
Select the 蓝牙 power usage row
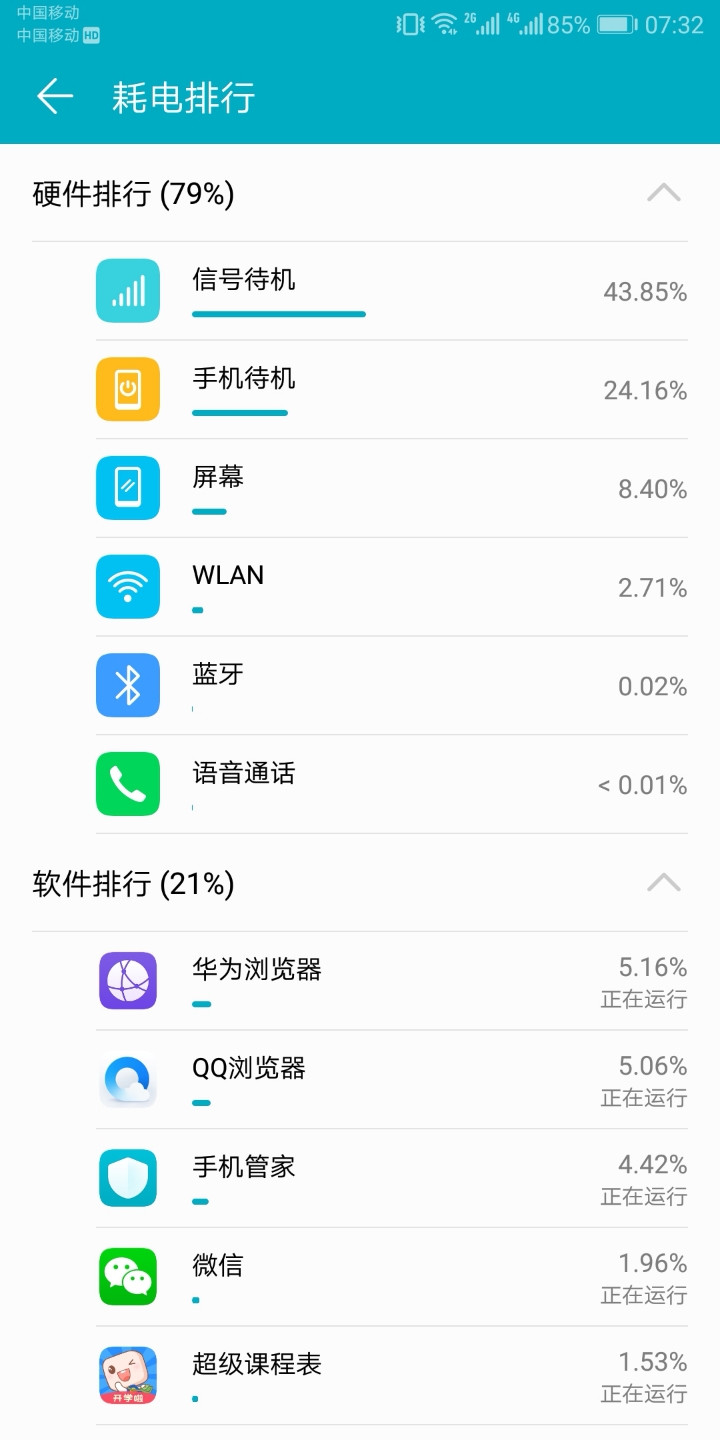click(x=390, y=685)
